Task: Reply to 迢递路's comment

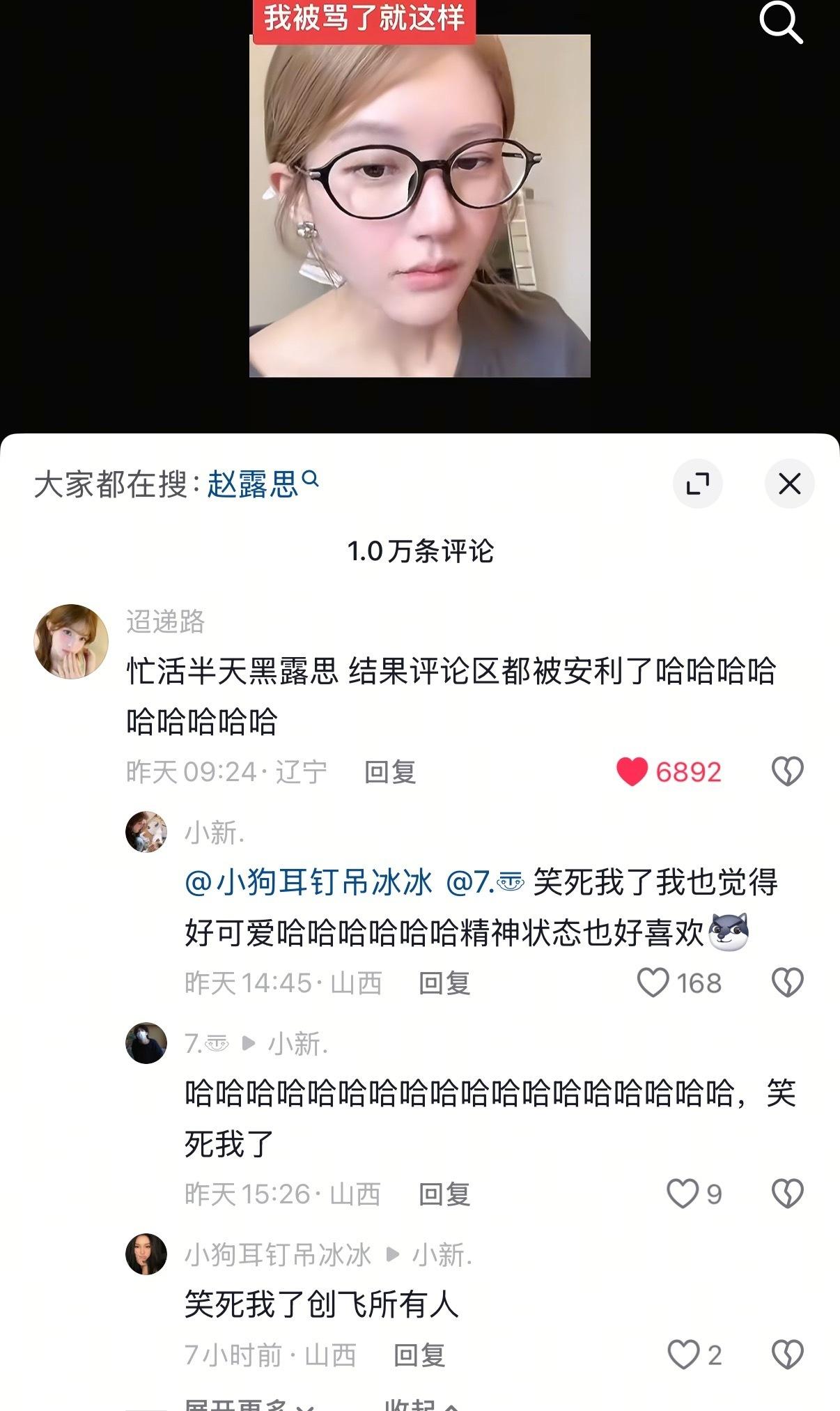Action: tap(390, 772)
